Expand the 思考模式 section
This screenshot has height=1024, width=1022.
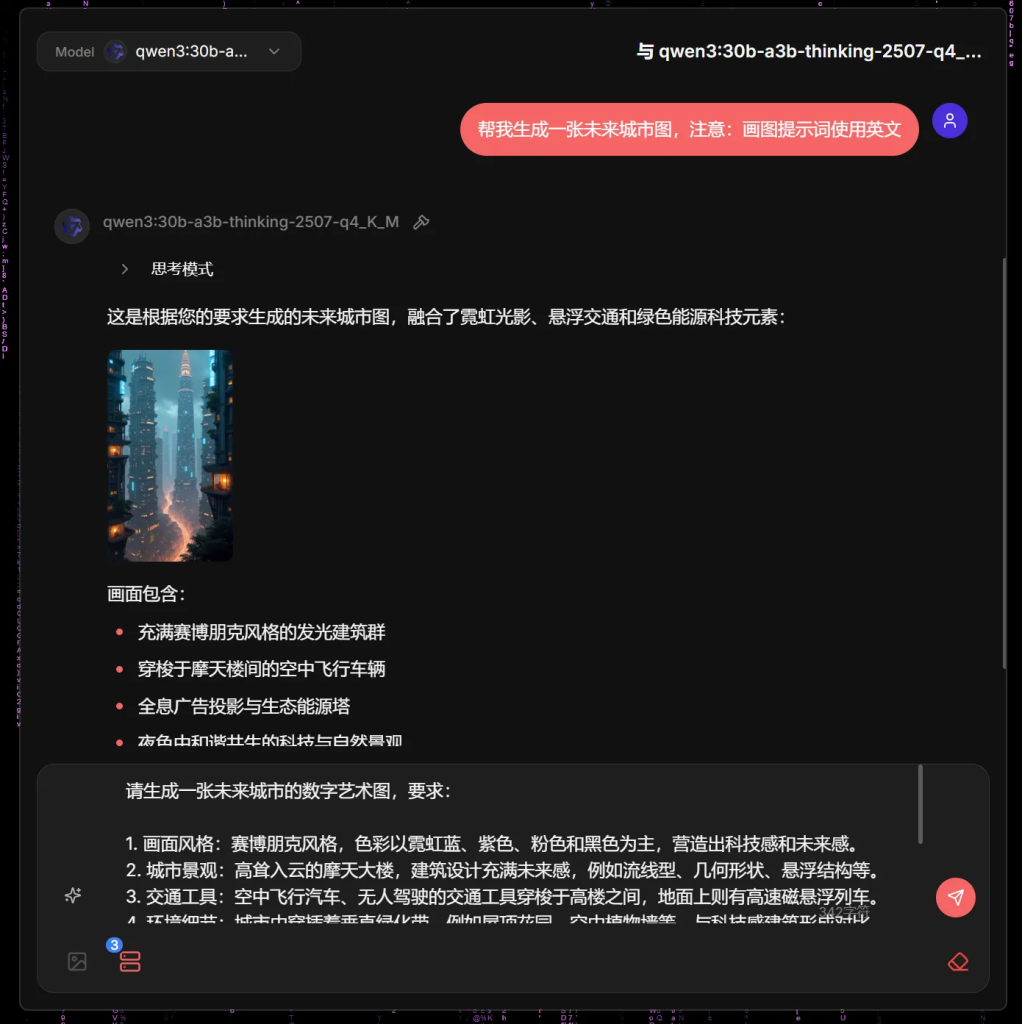(x=167, y=269)
